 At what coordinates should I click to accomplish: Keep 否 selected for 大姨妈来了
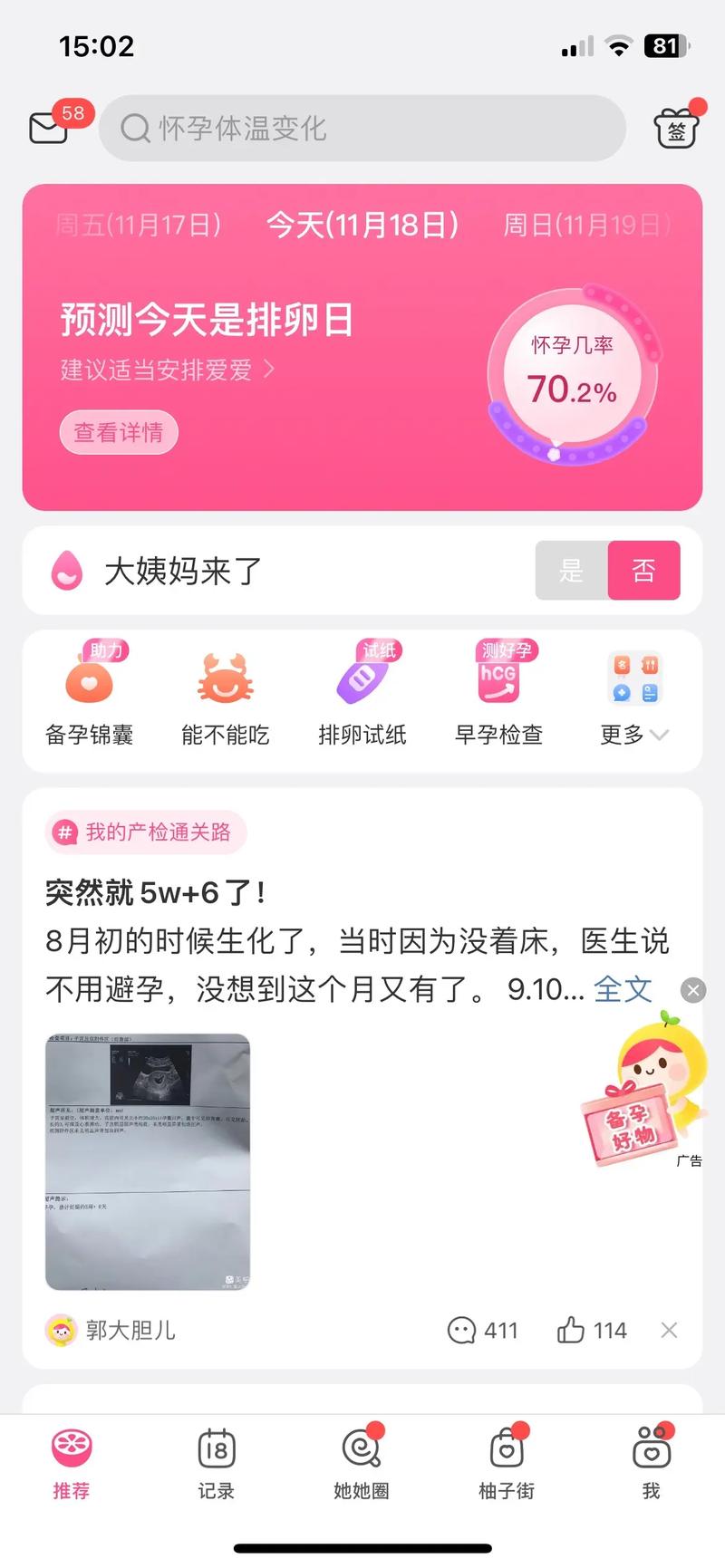pos(643,570)
